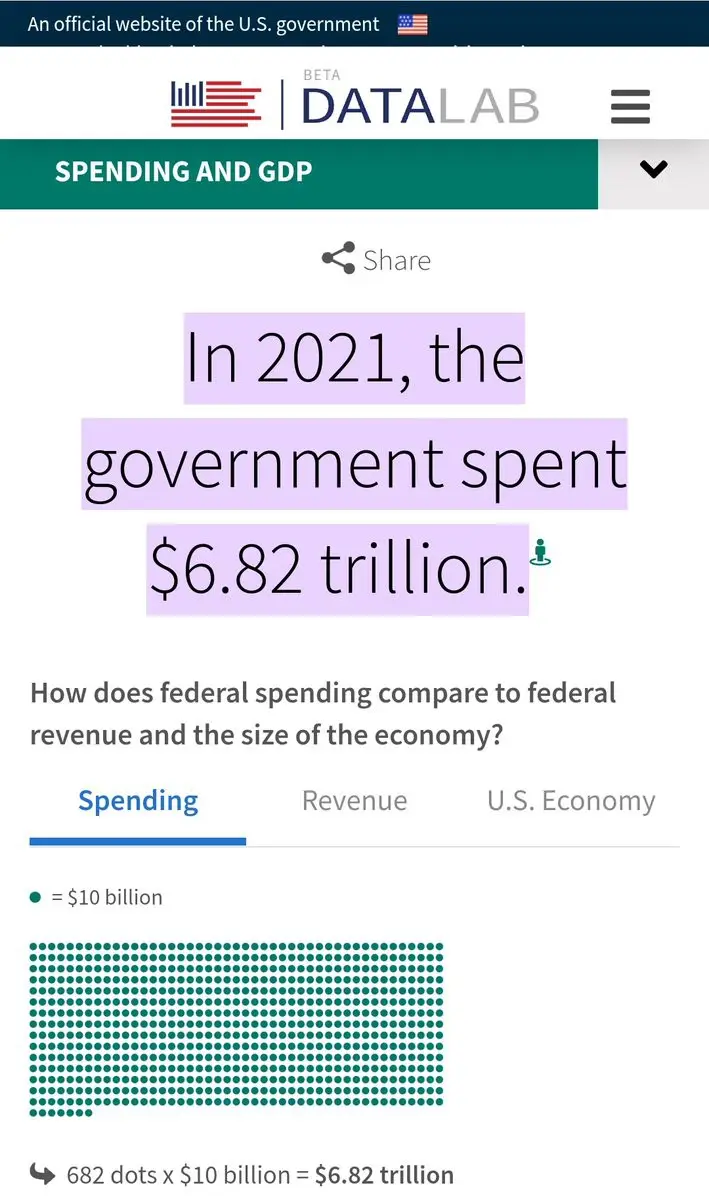Open the info icon beside $6.82 trillion
This screenshot has width=709, height=1200.
[x=542, y=552]
